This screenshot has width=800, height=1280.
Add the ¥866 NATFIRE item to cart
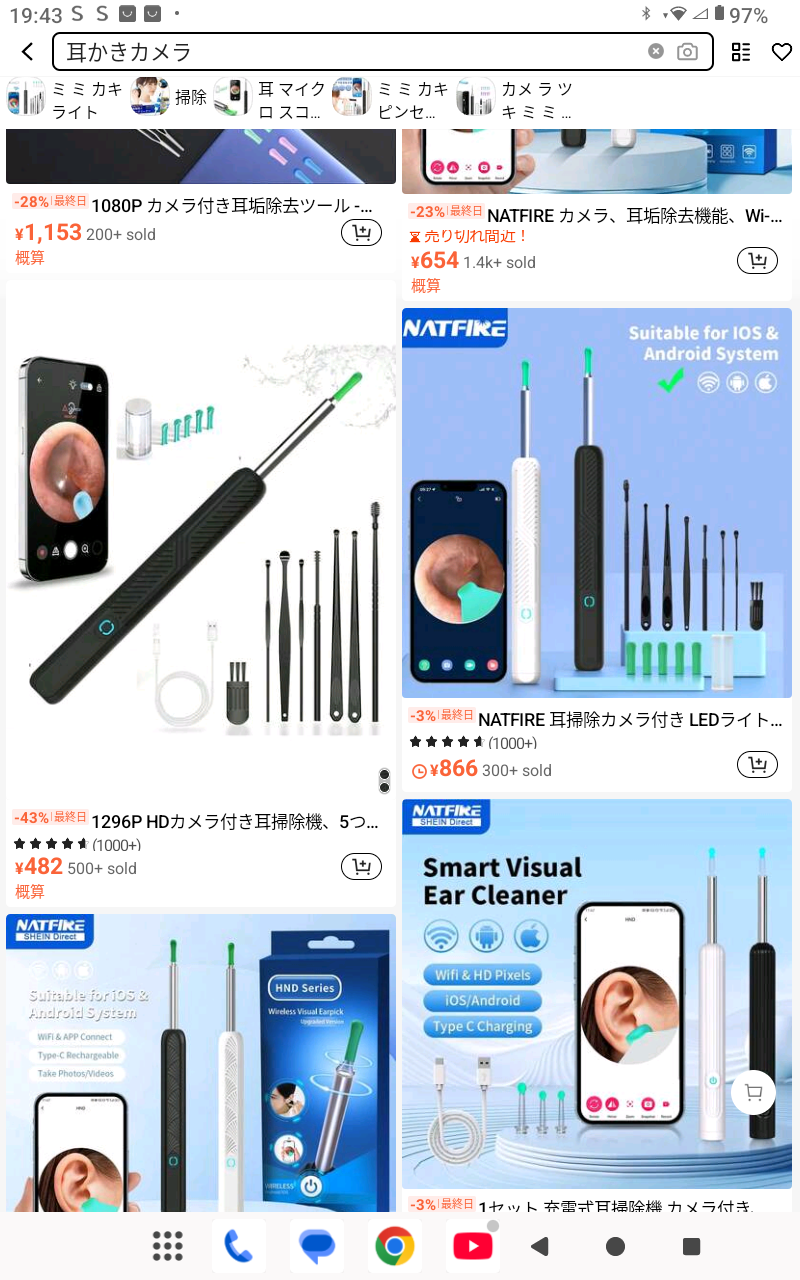[x=757, y=765]
